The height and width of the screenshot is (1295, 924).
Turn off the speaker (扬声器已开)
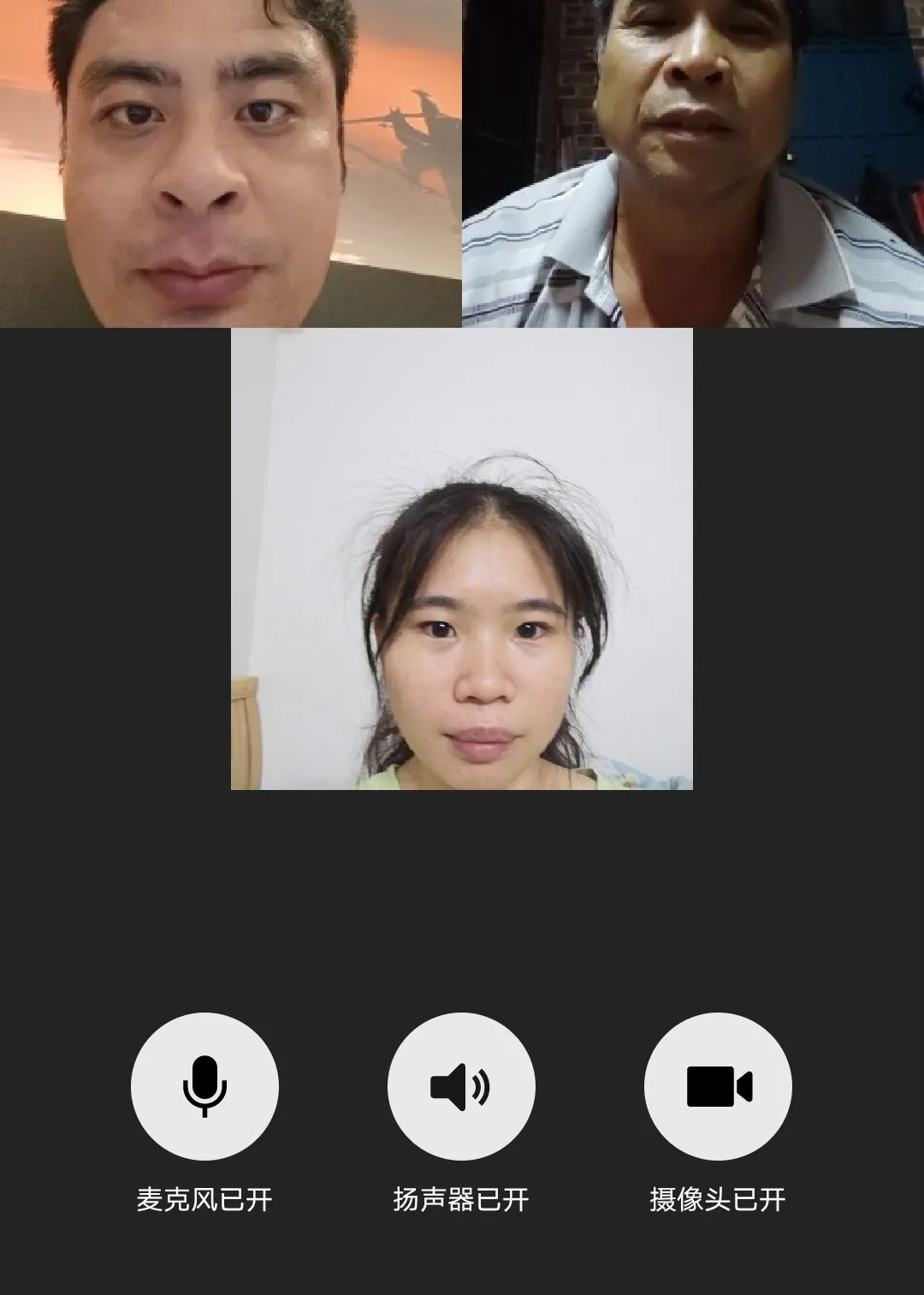[461, 1086]
